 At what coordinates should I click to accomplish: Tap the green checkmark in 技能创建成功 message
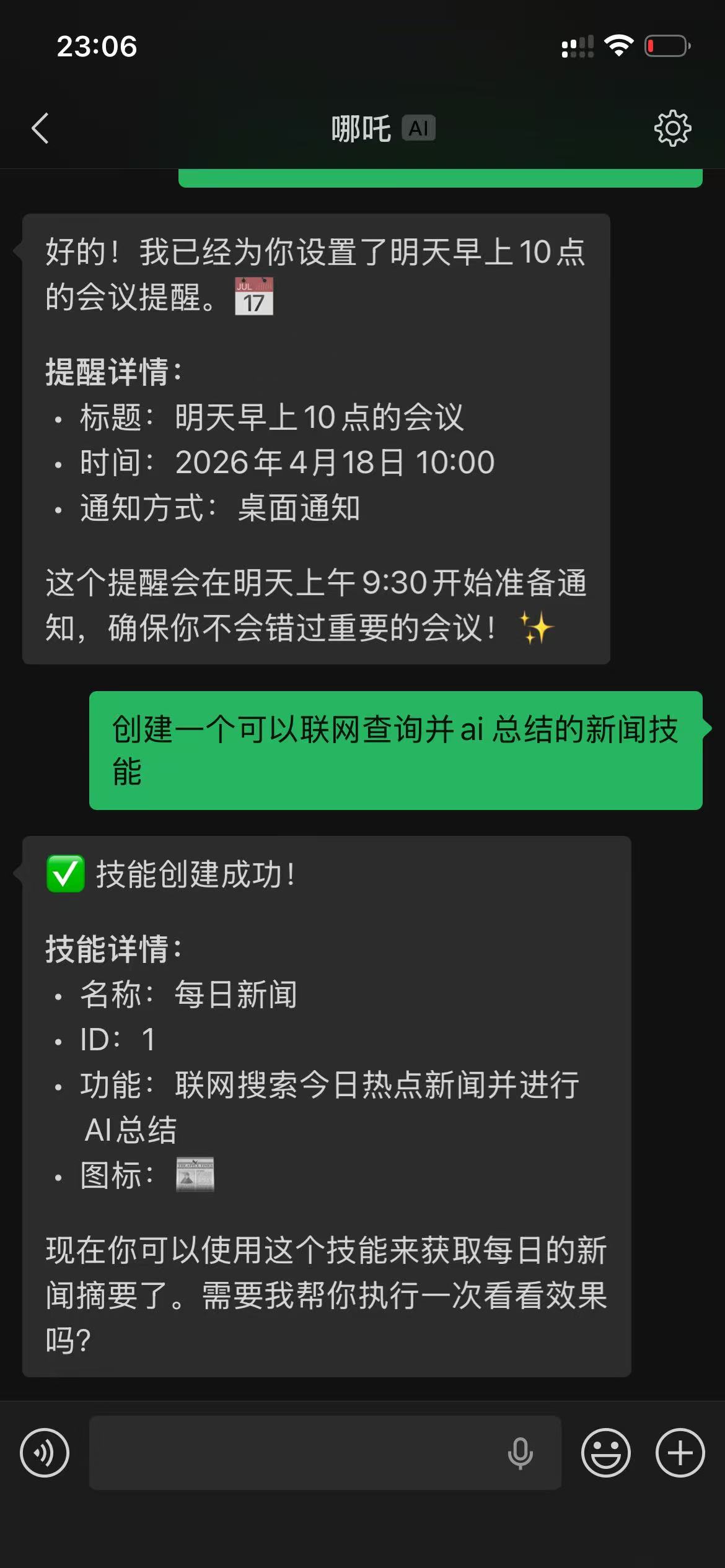pyautogui.click(x=64, y=876)
